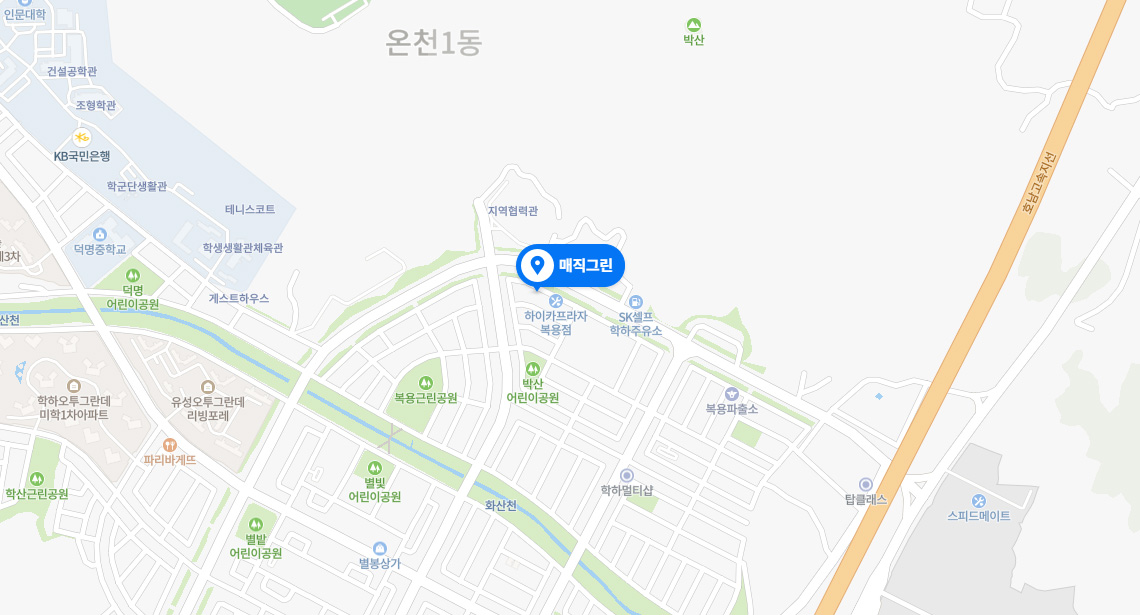Tap the 덕명중학교 school pin

click(100, 234)
